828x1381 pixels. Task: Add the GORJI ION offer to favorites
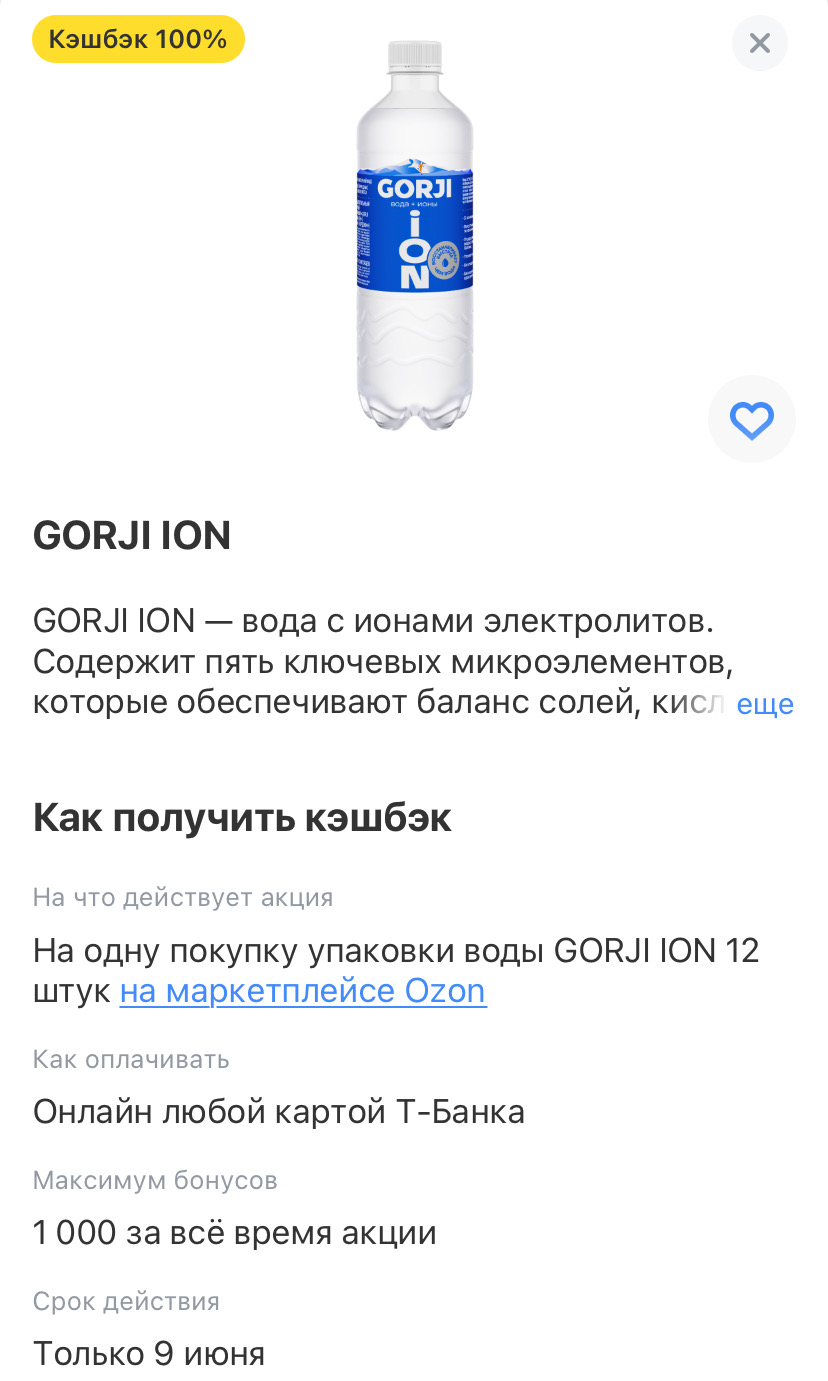[752, 420]
